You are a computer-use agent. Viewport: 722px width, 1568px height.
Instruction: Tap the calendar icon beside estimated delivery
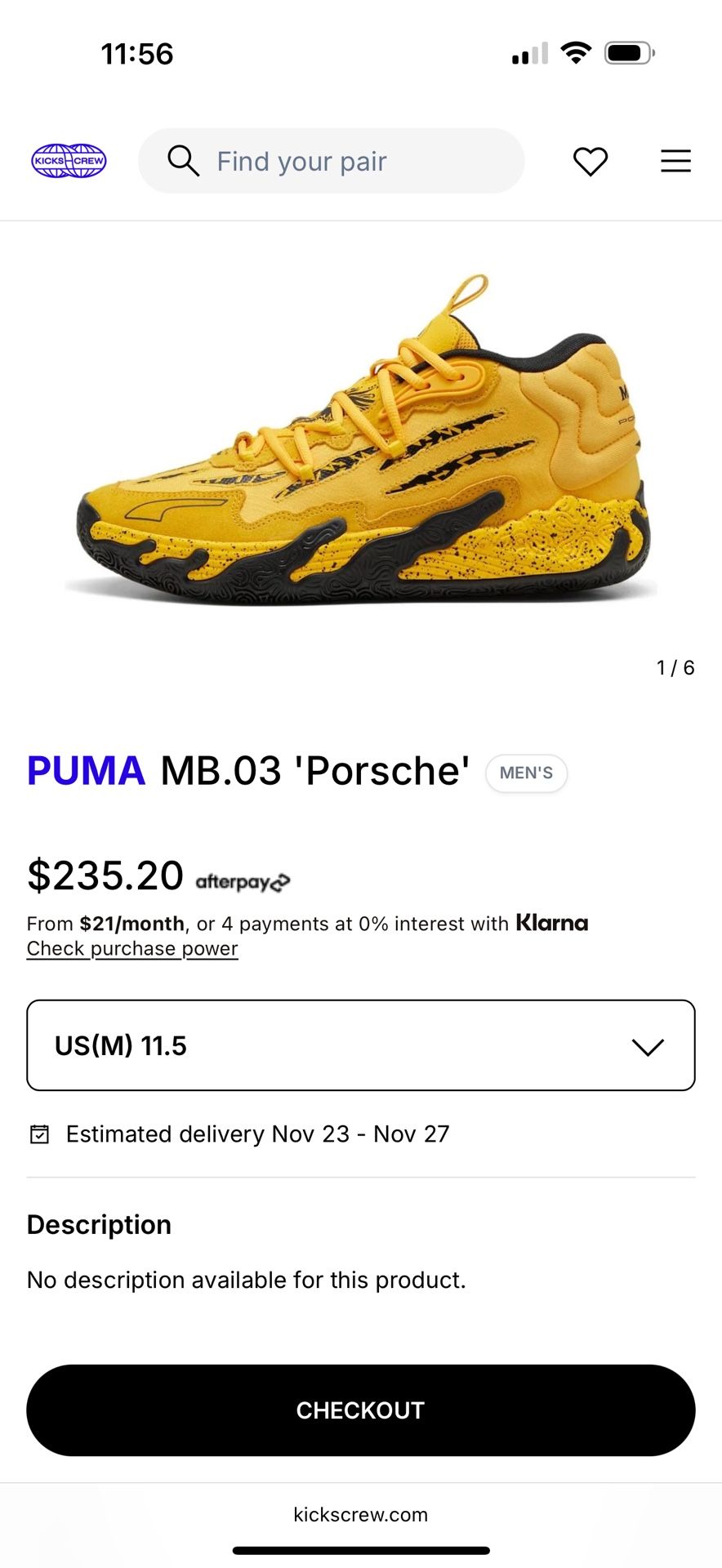click(38, 1134)
